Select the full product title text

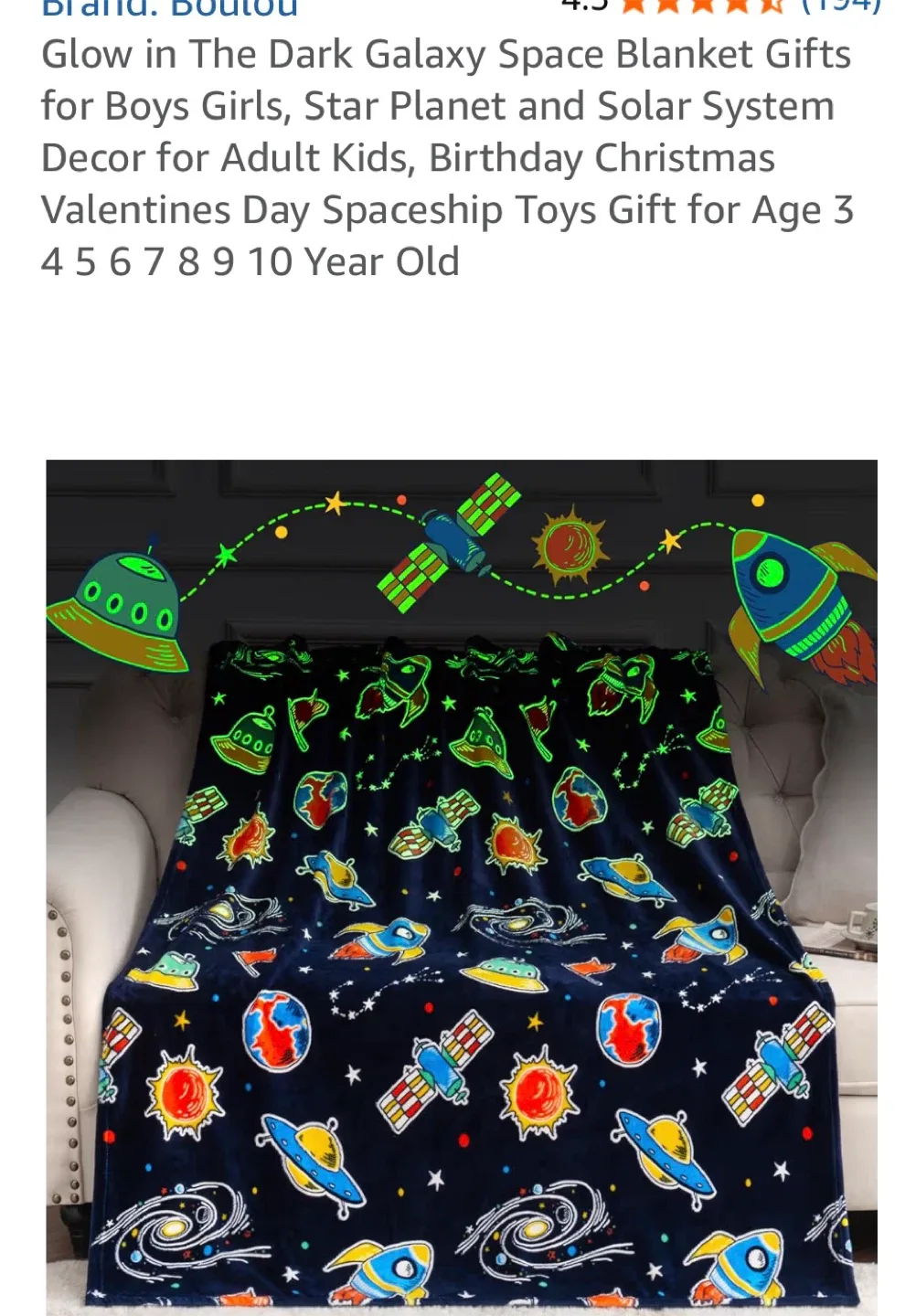pos(448,155)
